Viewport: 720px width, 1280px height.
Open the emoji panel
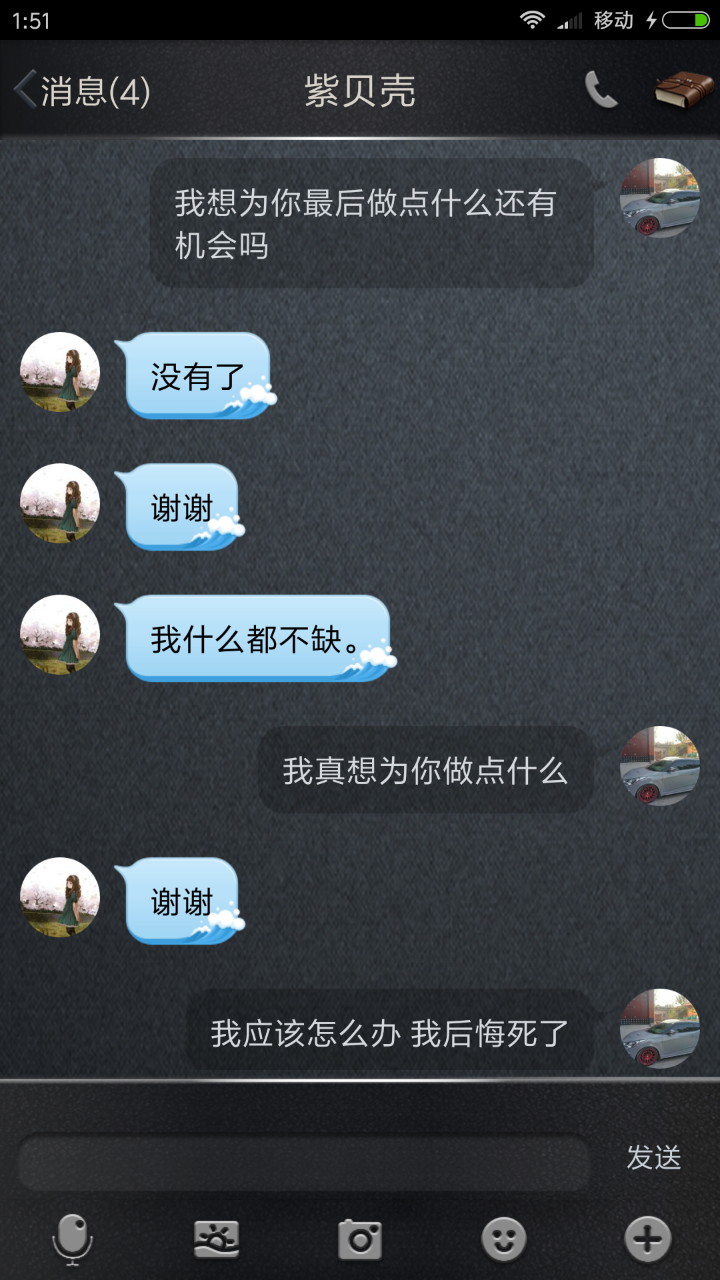[x=504, y=1240]
